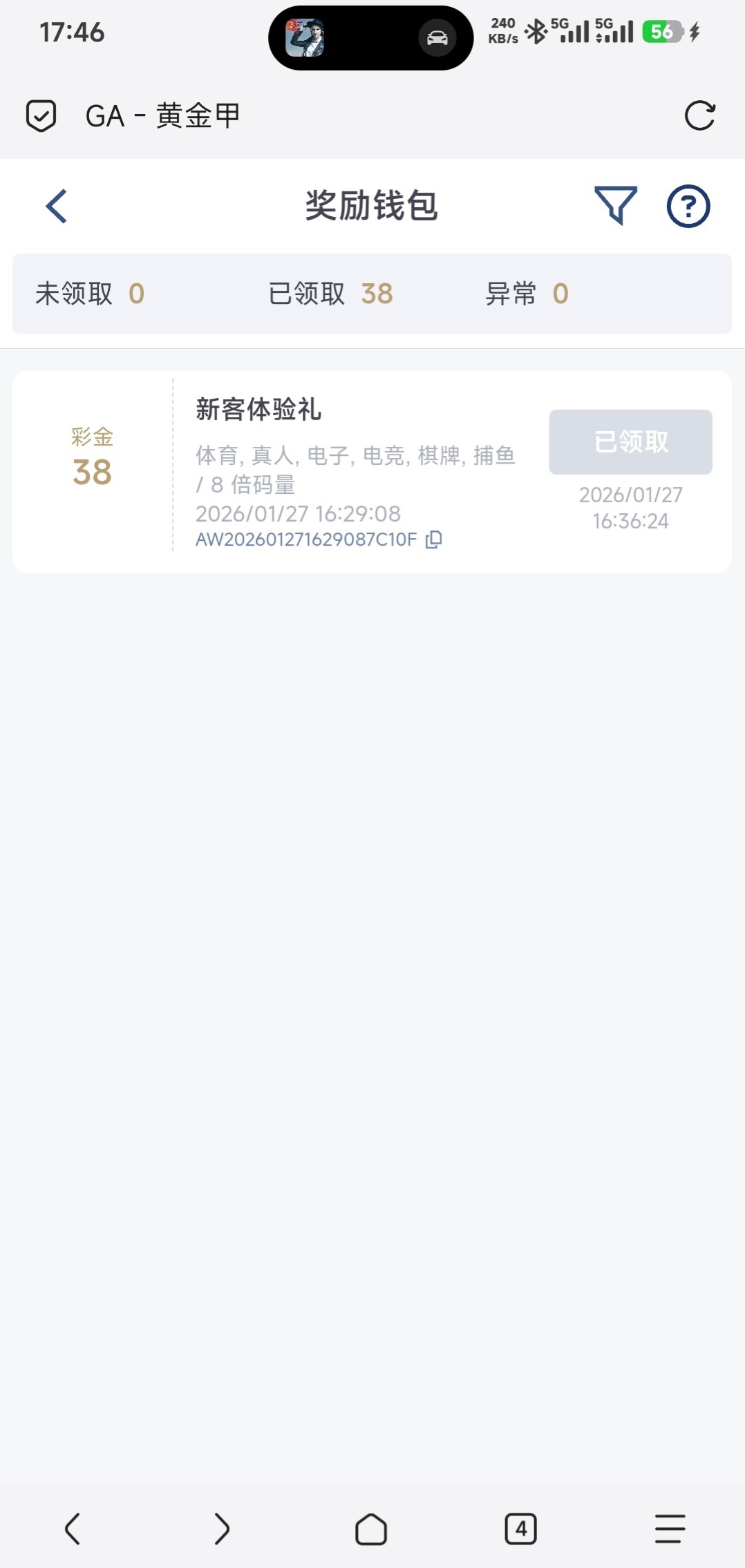Switch to the 已领取 tab
This screenshot has height=1568, width=745.
(330, 294)
